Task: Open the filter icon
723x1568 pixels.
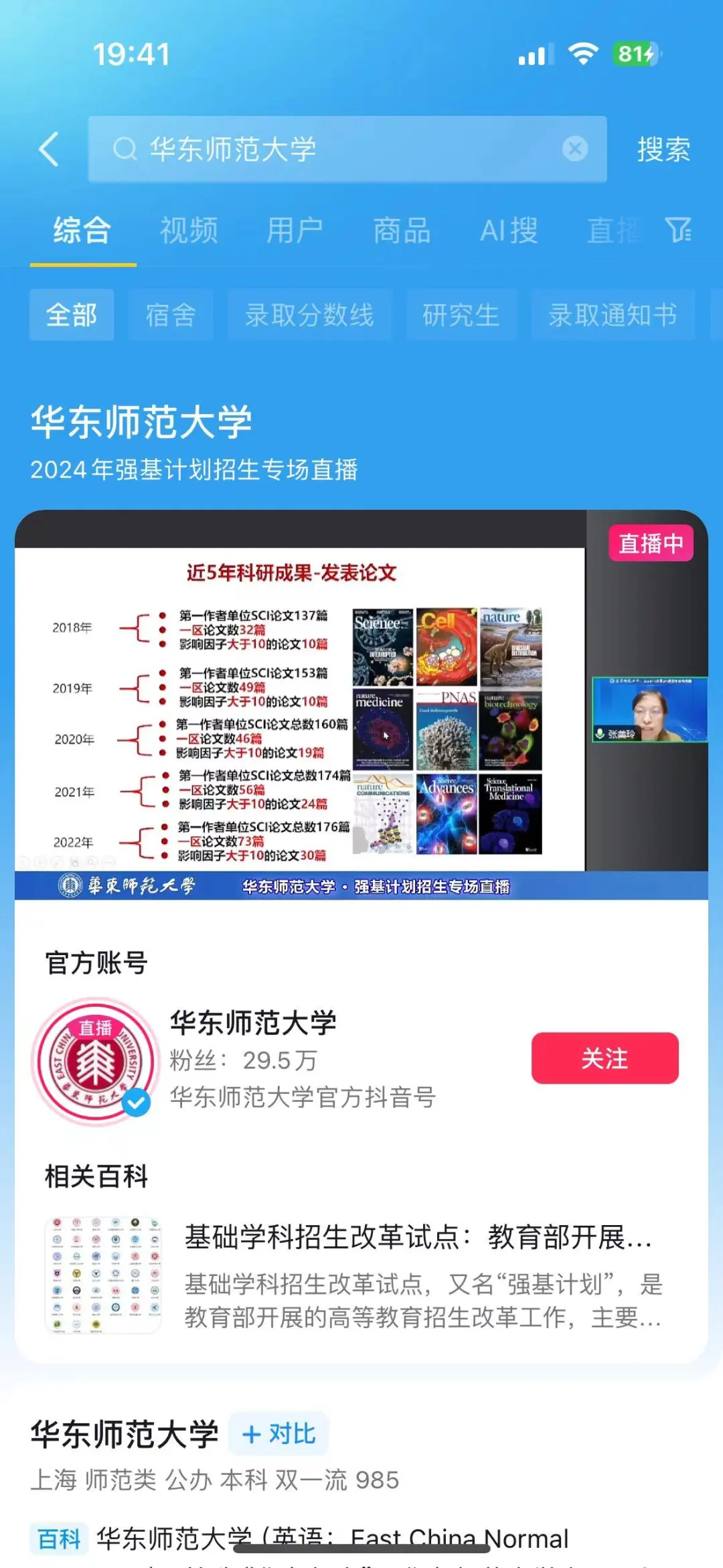Action: click(678, 230)
